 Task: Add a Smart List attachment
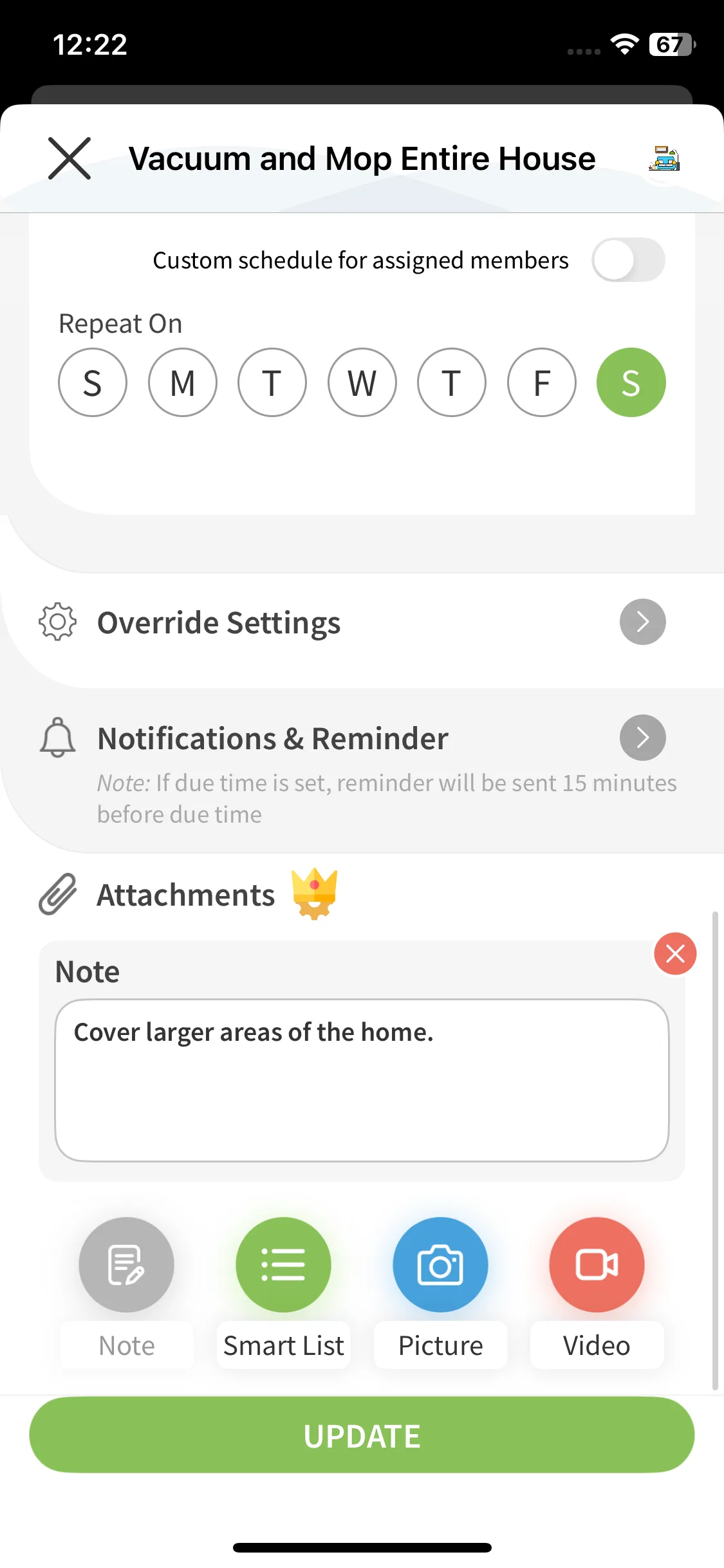coord(283,1265)
